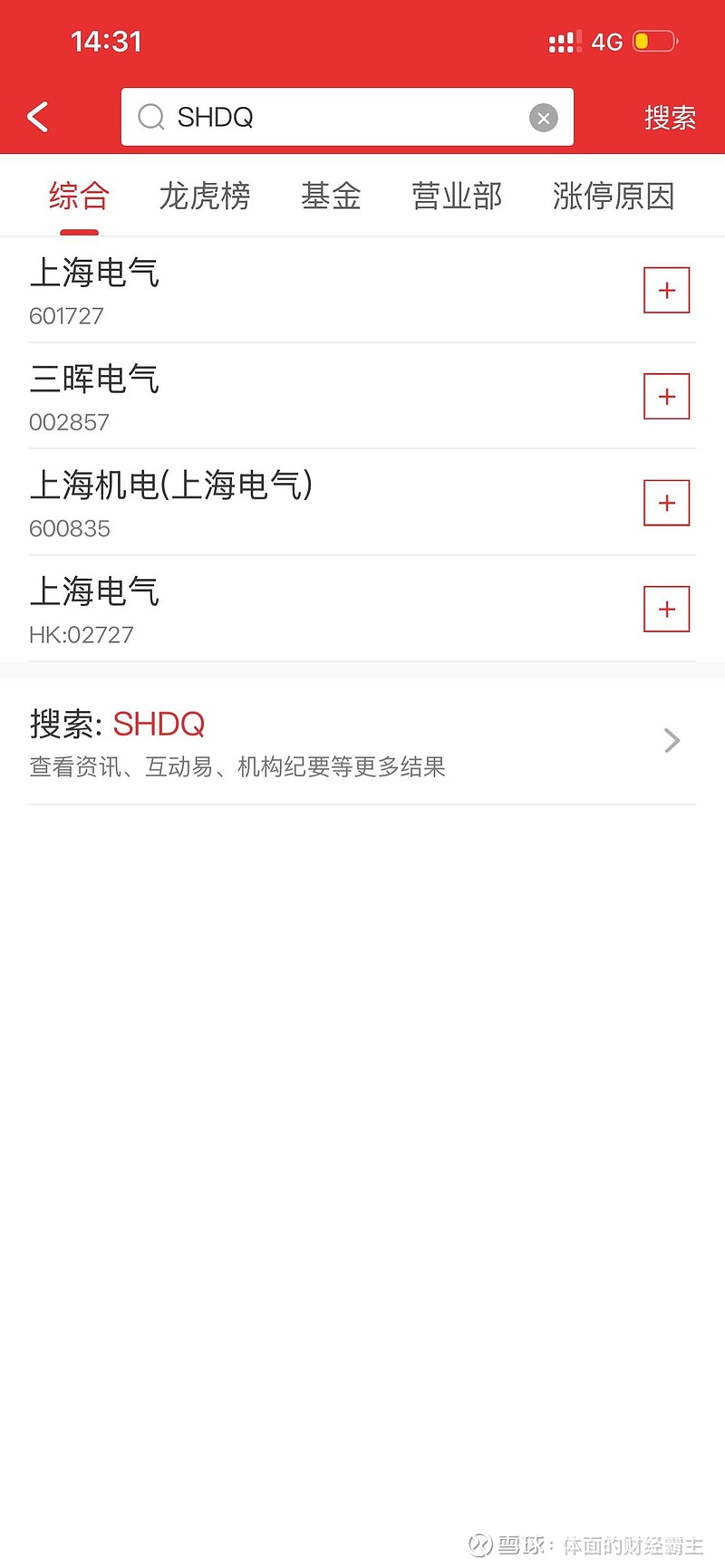
Task: Open 上海电气 HK:02727 stock result
Action: [272, 609]
